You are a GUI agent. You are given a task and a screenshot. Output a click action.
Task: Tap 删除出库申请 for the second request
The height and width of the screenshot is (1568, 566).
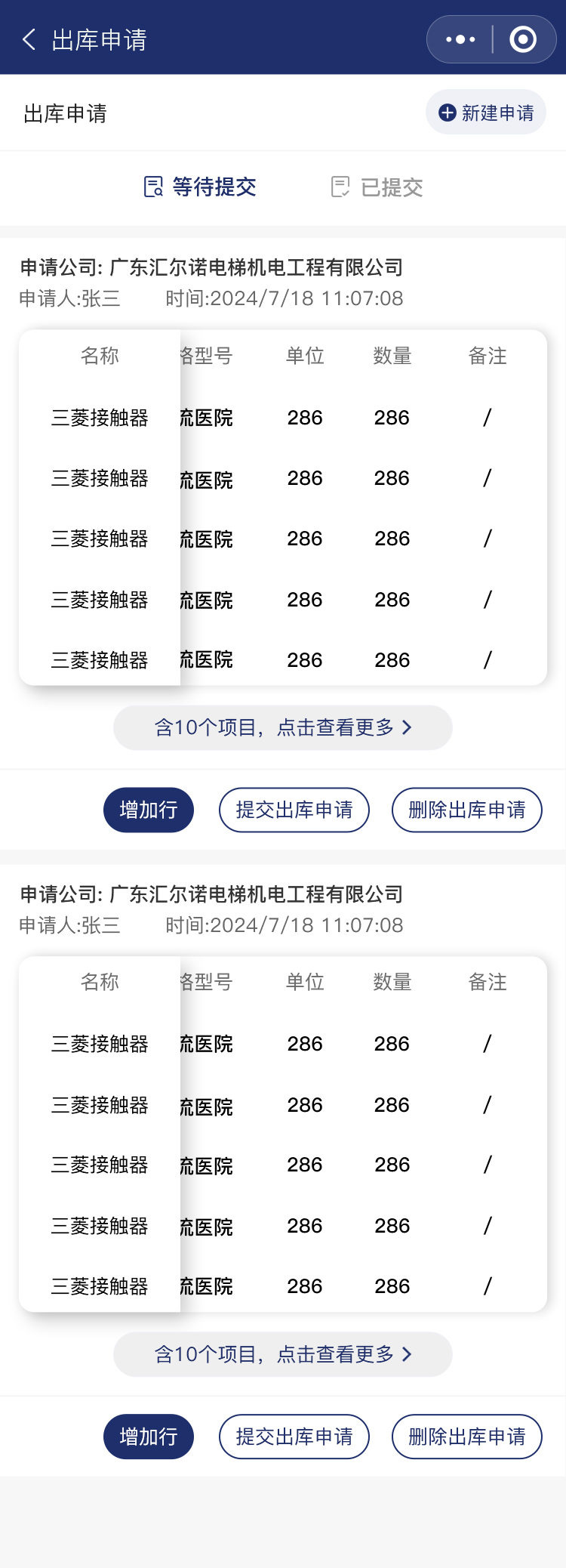[466, 1436]
